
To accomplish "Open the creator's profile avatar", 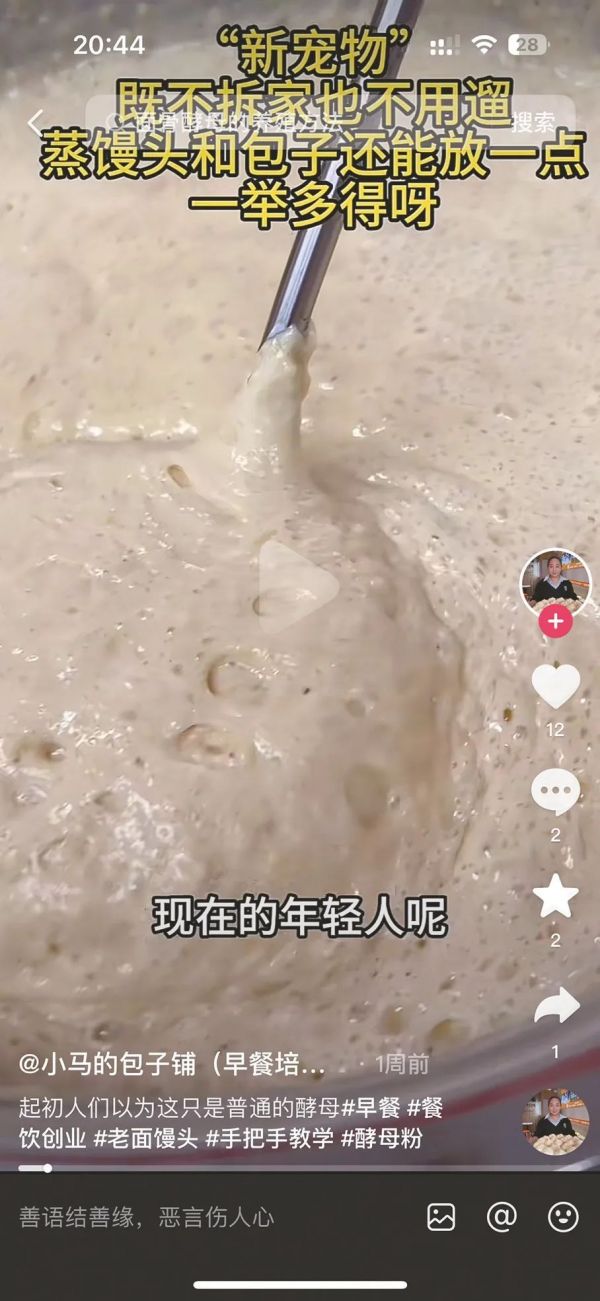I will point(555,582).
